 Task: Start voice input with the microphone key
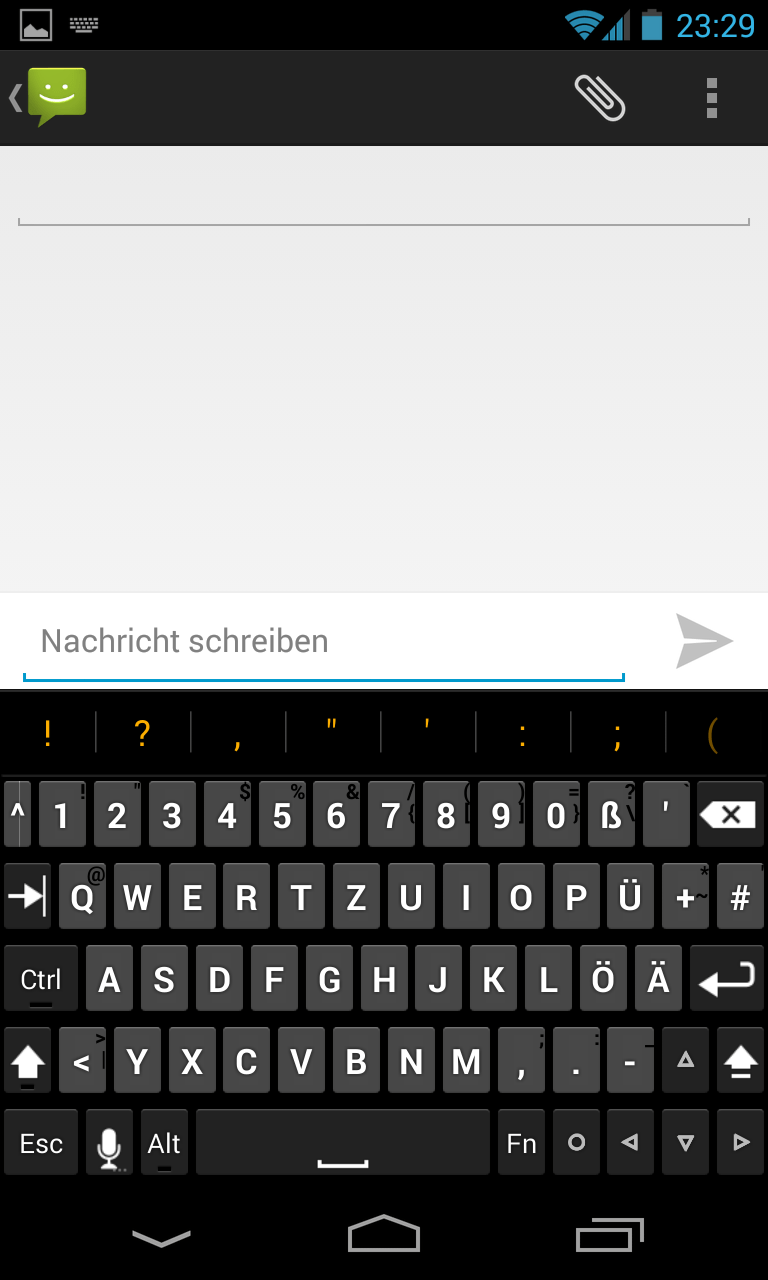(109, 1143)
